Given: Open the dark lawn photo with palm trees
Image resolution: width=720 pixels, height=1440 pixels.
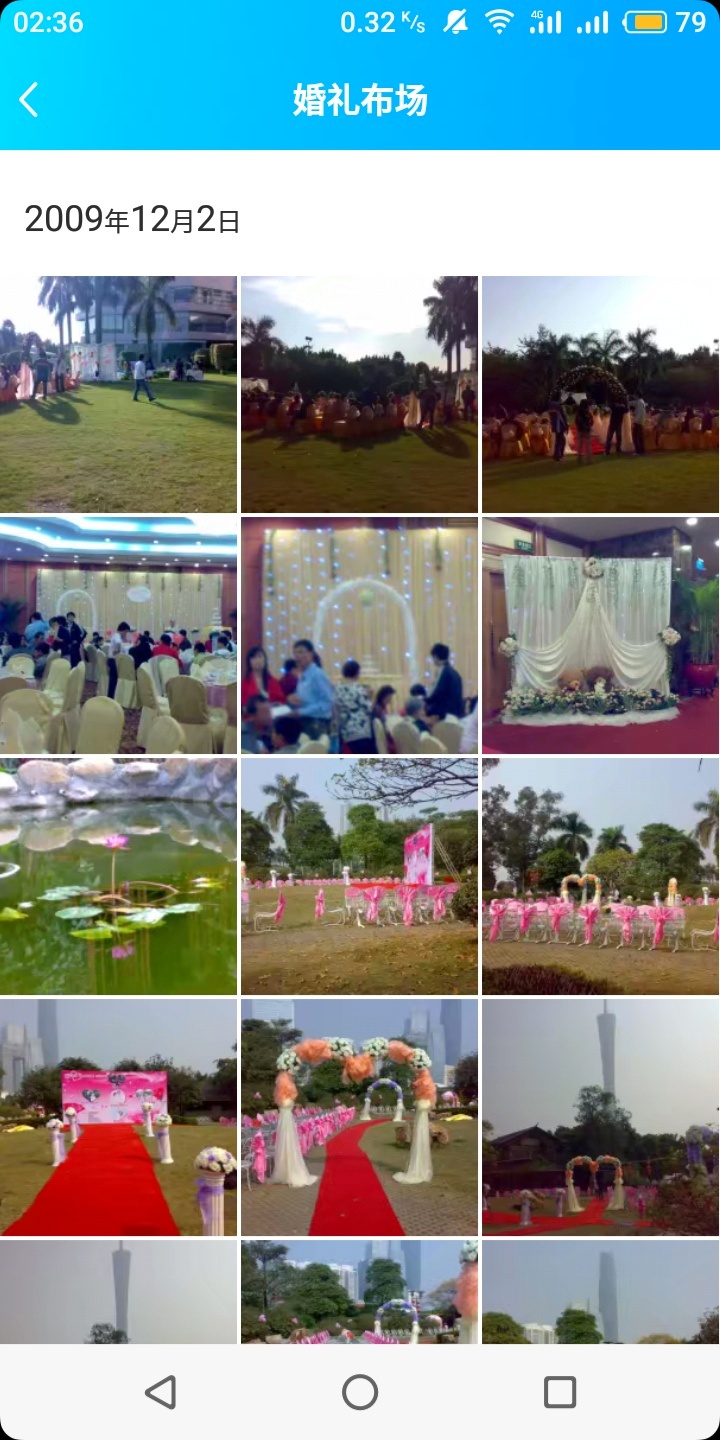Looking at the screenshot, I should tap(359, 394).
